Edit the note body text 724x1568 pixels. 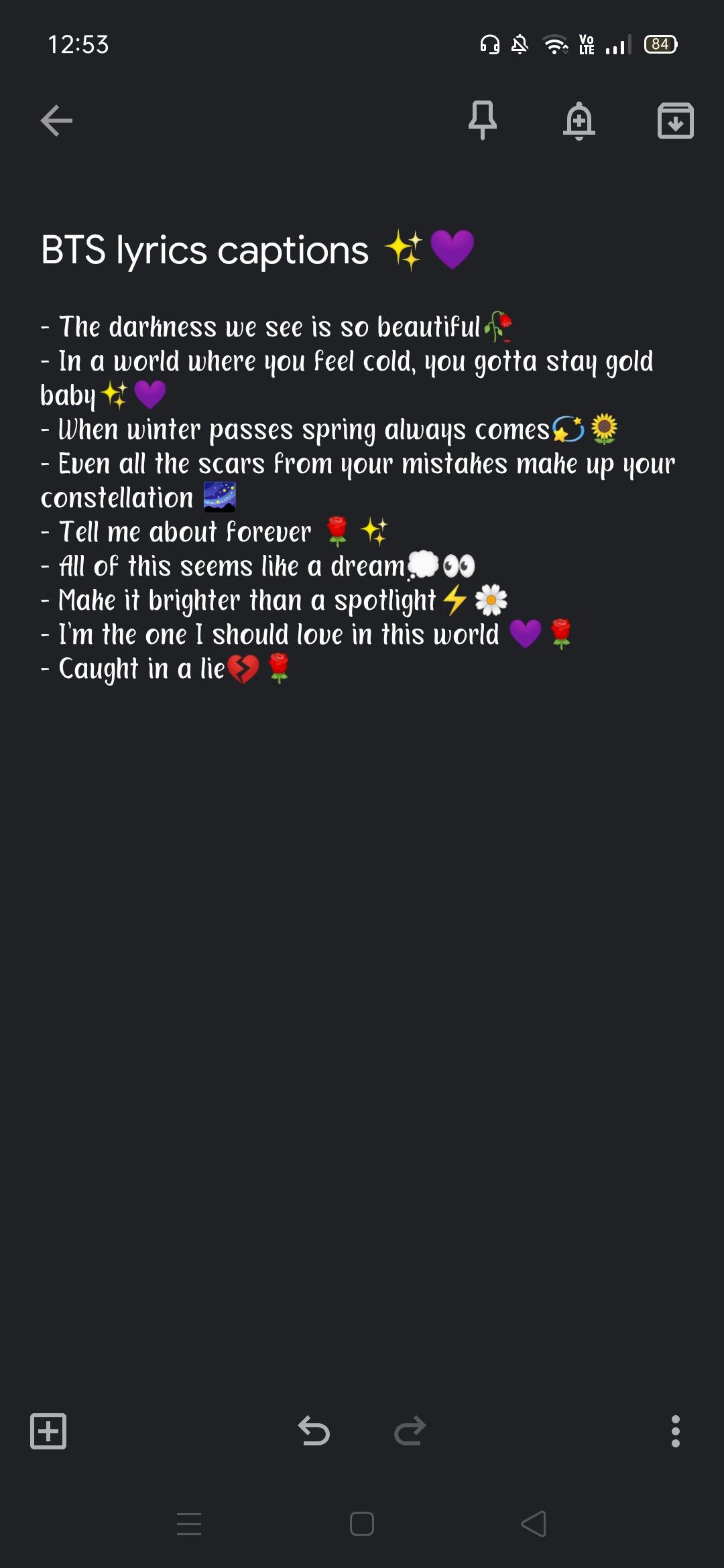tap(359, 497)
